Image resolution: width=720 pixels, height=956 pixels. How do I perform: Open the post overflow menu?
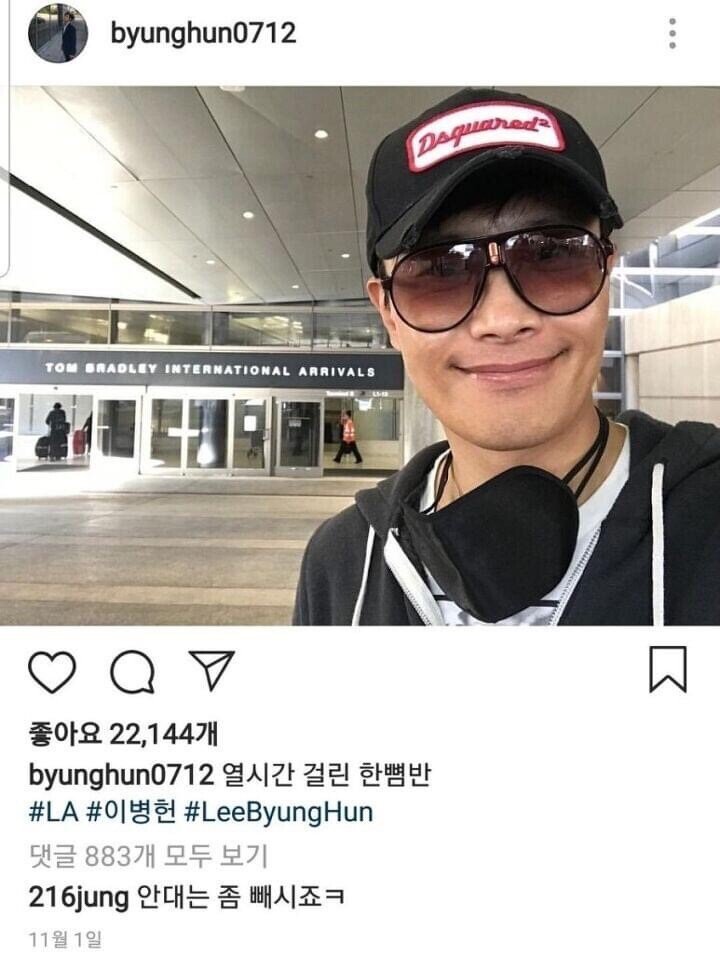point(673,33)
